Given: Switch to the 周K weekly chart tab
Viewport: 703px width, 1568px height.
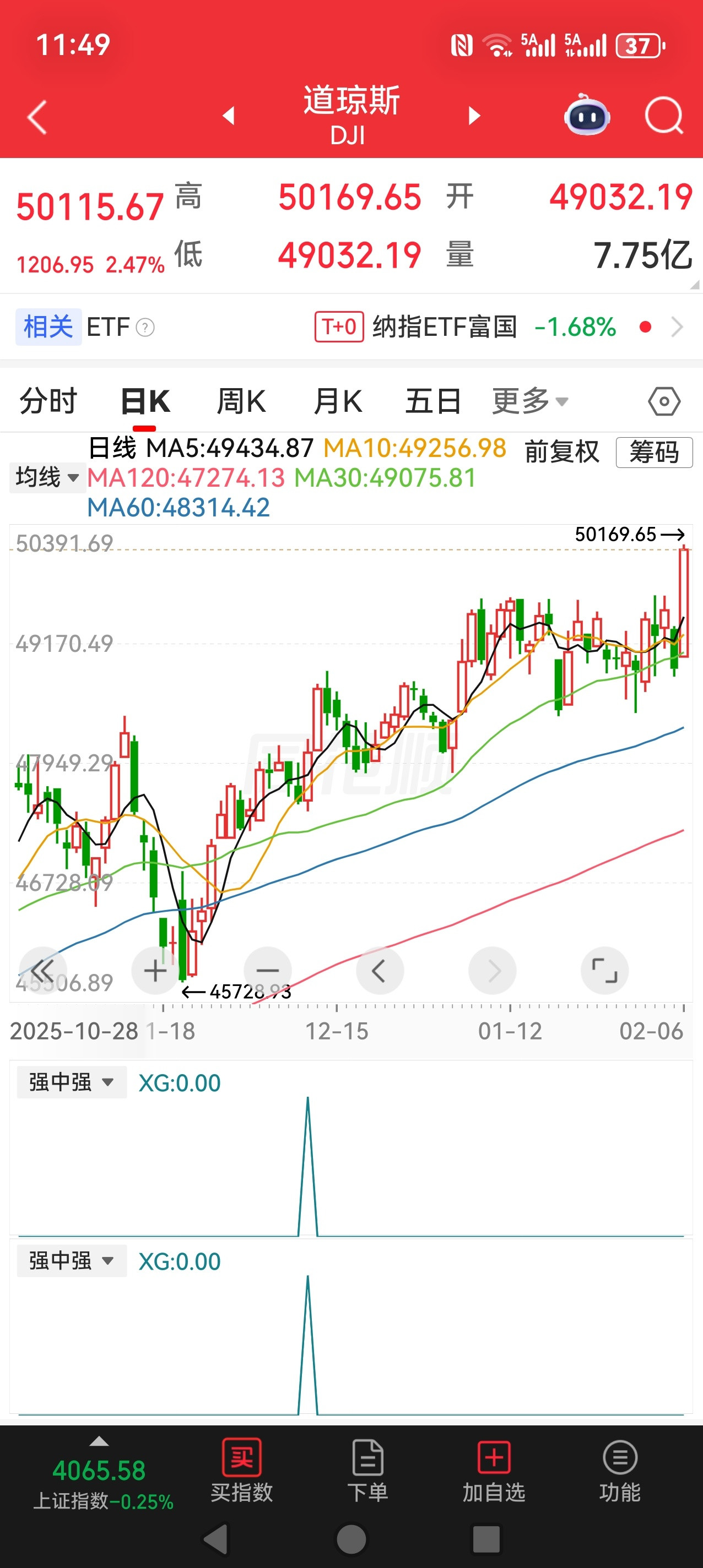Looking at the screenshot, I should click(x=241, y=399).
